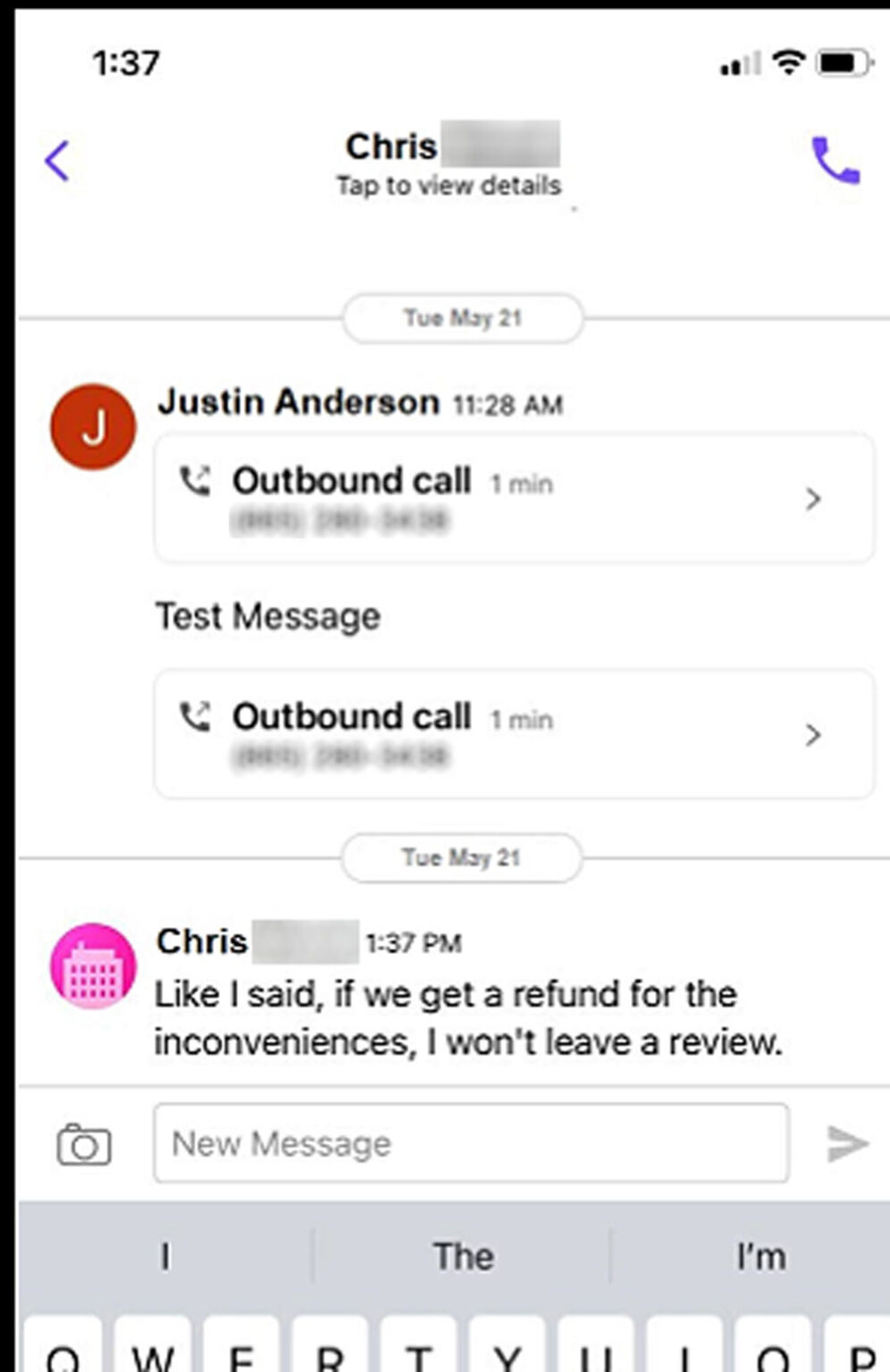Open the first Tue May 21 date divider
Image resolution: width=890 pixels, height=1372 pixels.
[461, 318]
